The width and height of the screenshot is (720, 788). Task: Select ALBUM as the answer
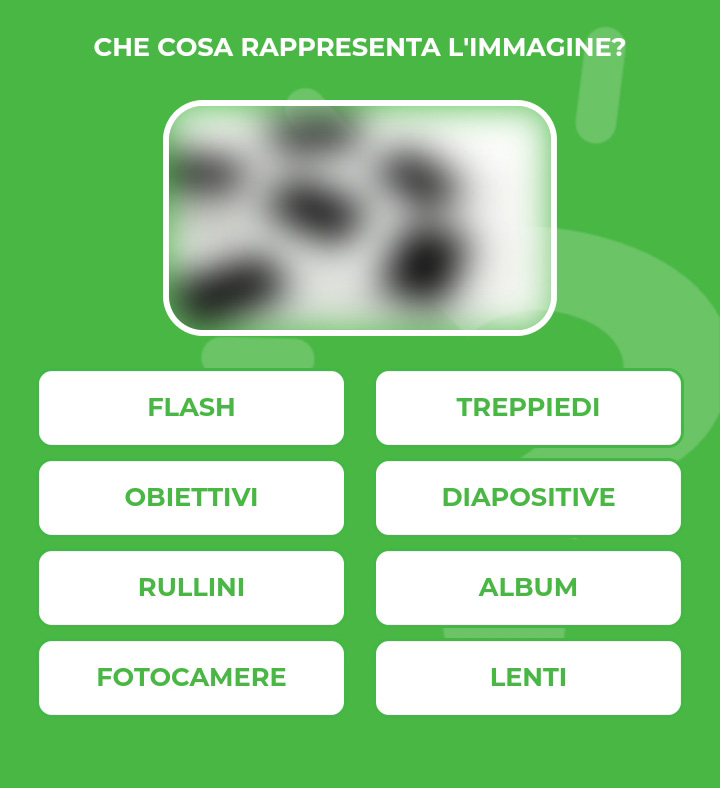click(528, 588)
